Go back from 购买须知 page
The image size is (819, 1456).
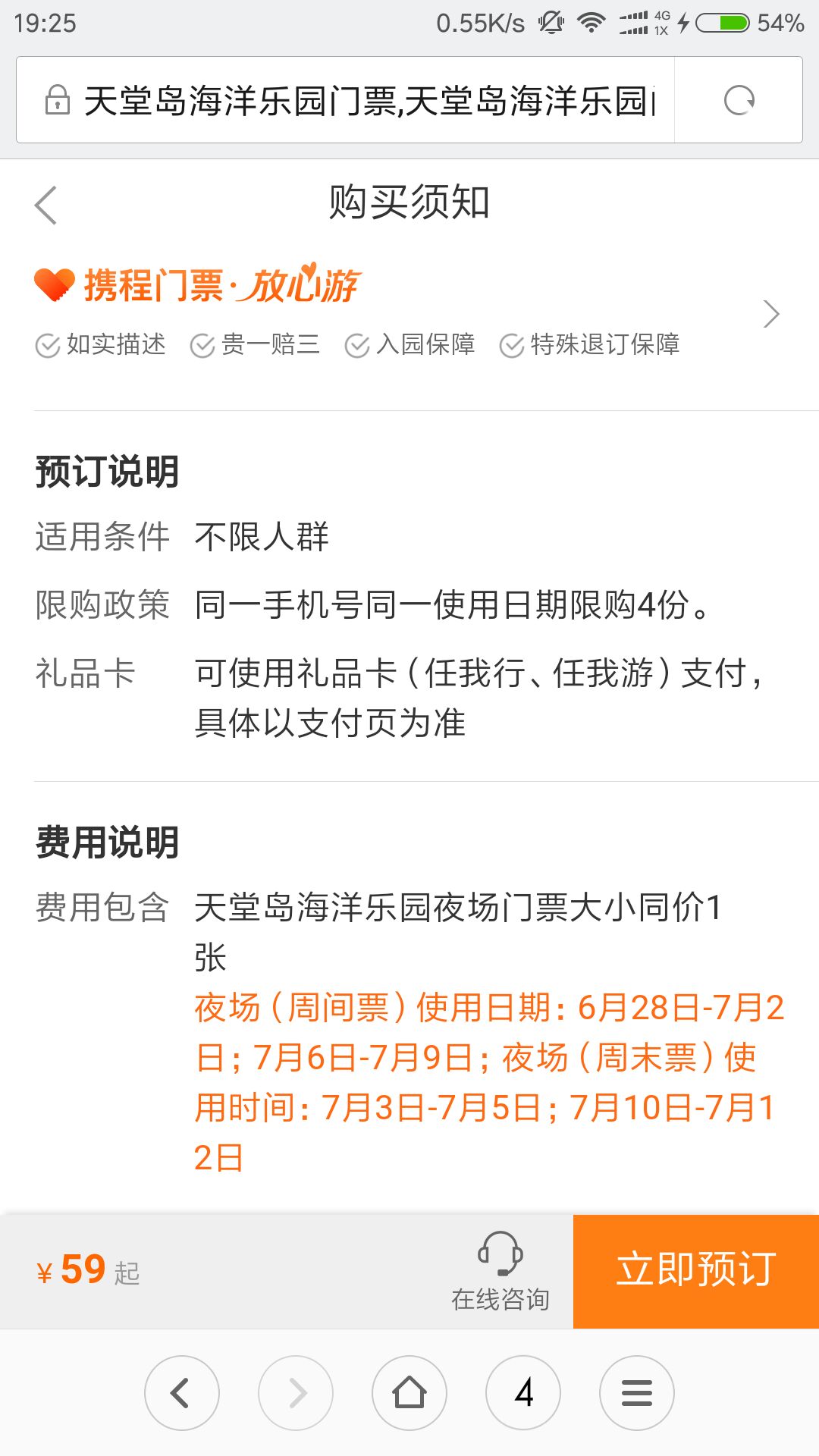click(46, 205)
